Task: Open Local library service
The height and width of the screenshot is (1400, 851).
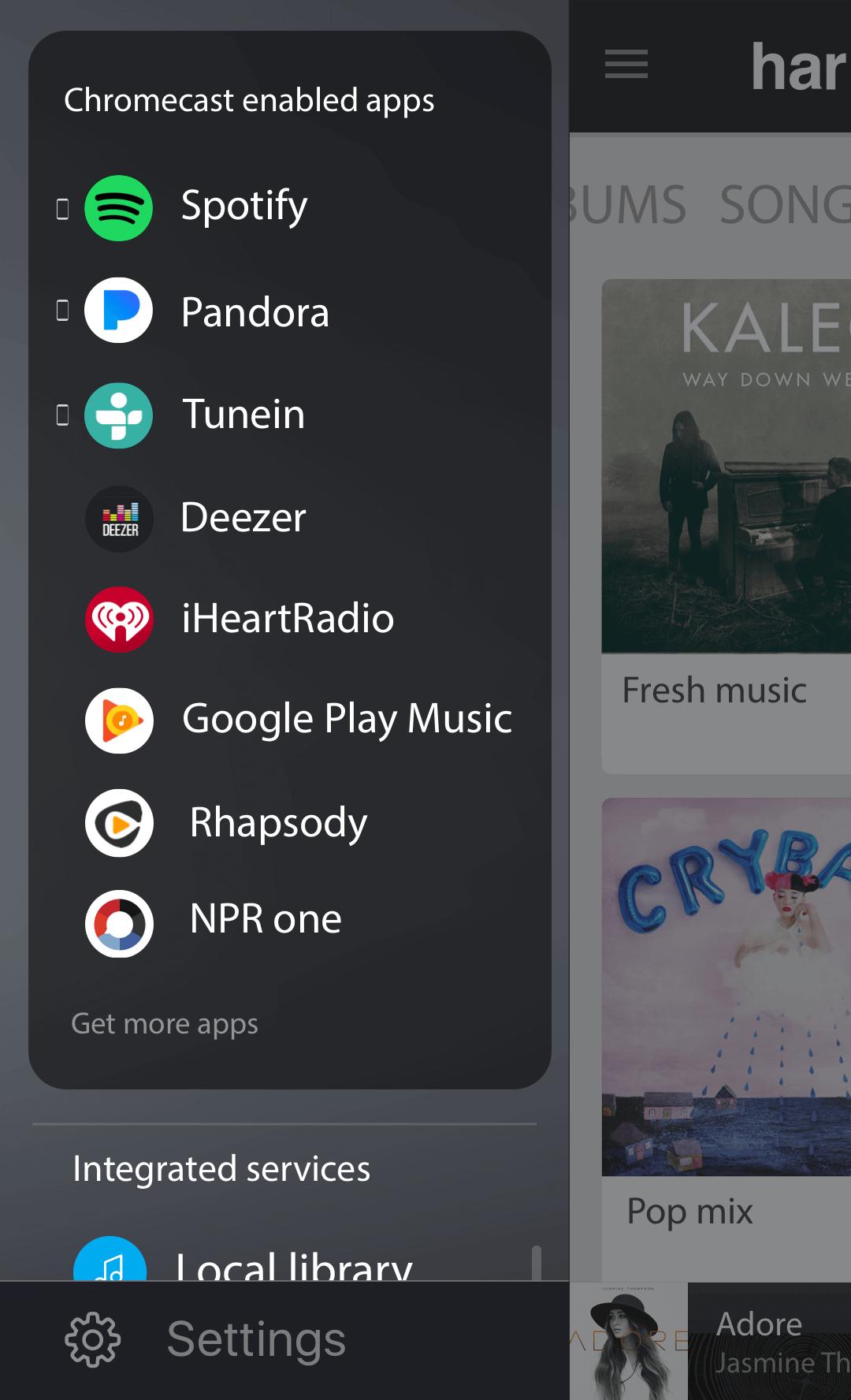Action: point(293,1264)
